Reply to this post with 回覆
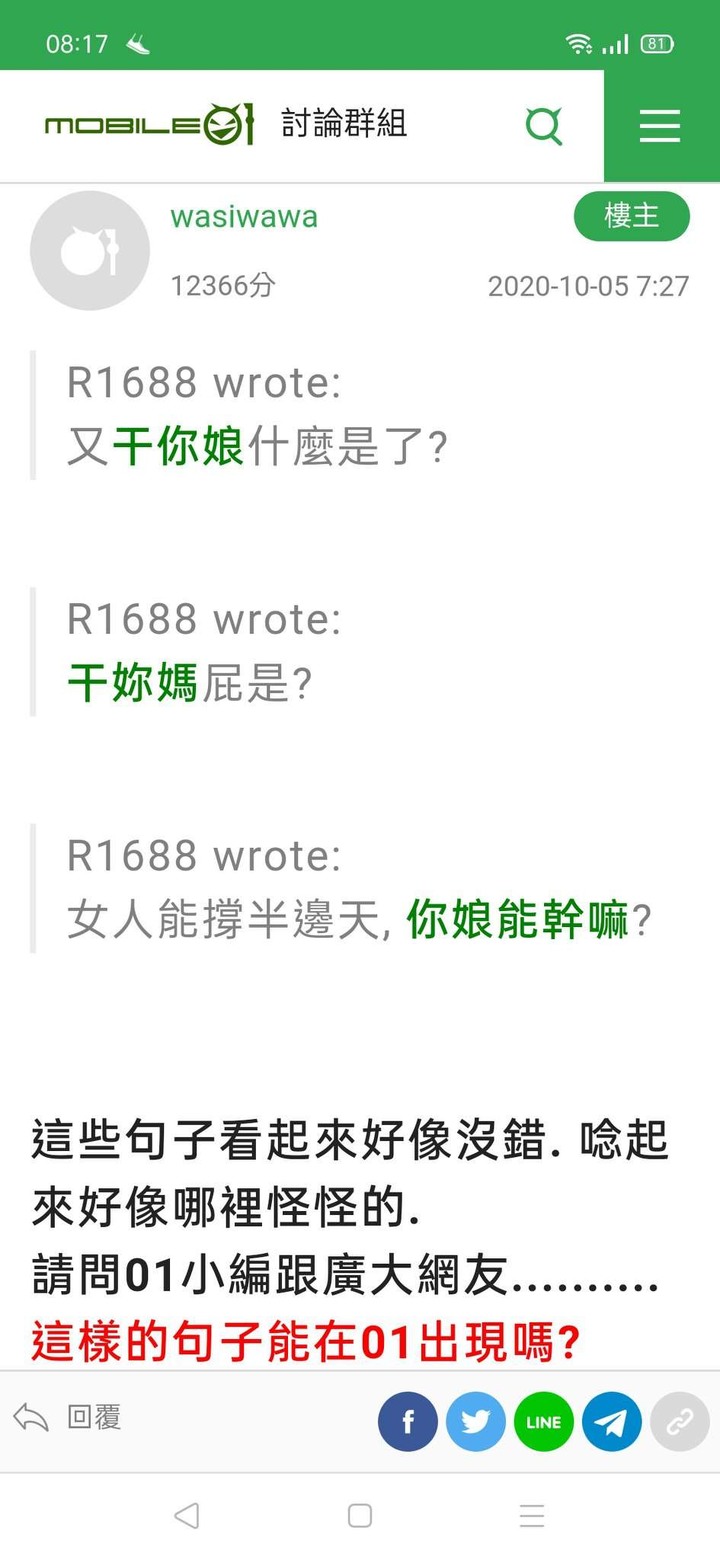Screen dimensions: 720x1560 68,1417
